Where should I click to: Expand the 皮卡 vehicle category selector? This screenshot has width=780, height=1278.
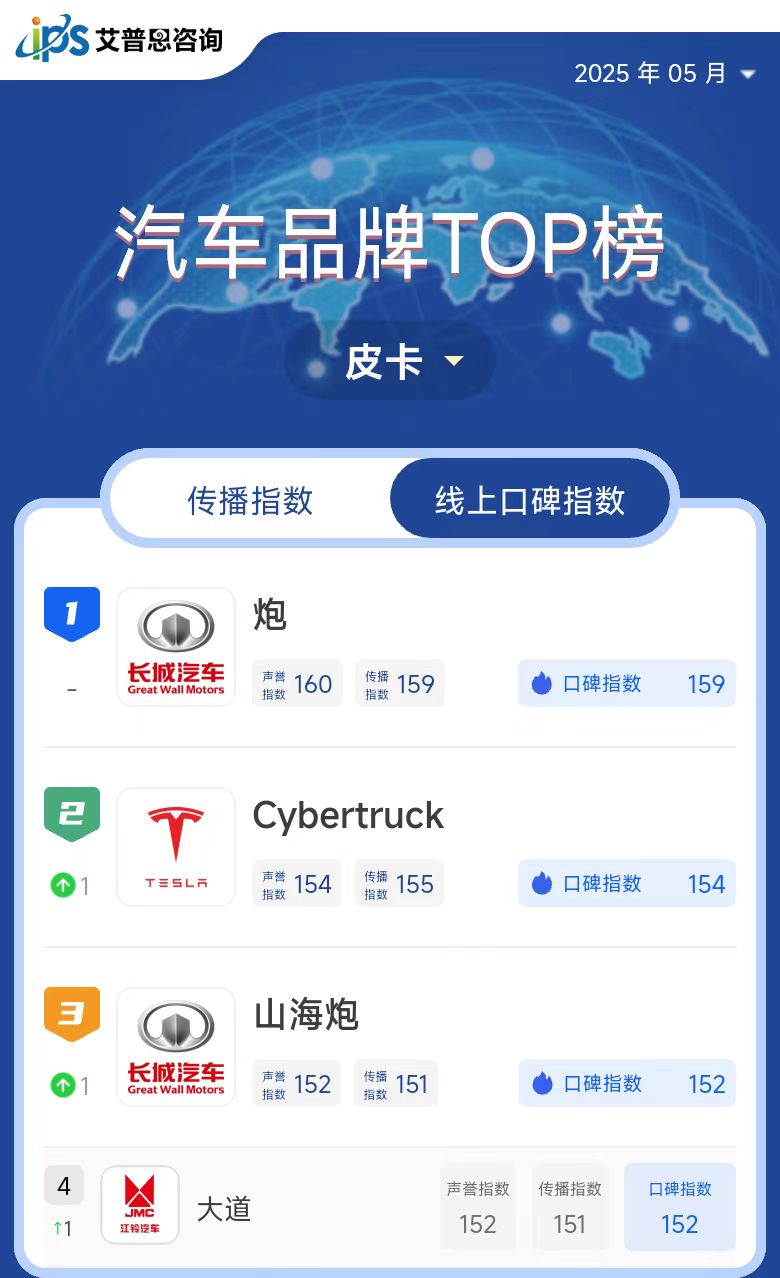(390, 361)
